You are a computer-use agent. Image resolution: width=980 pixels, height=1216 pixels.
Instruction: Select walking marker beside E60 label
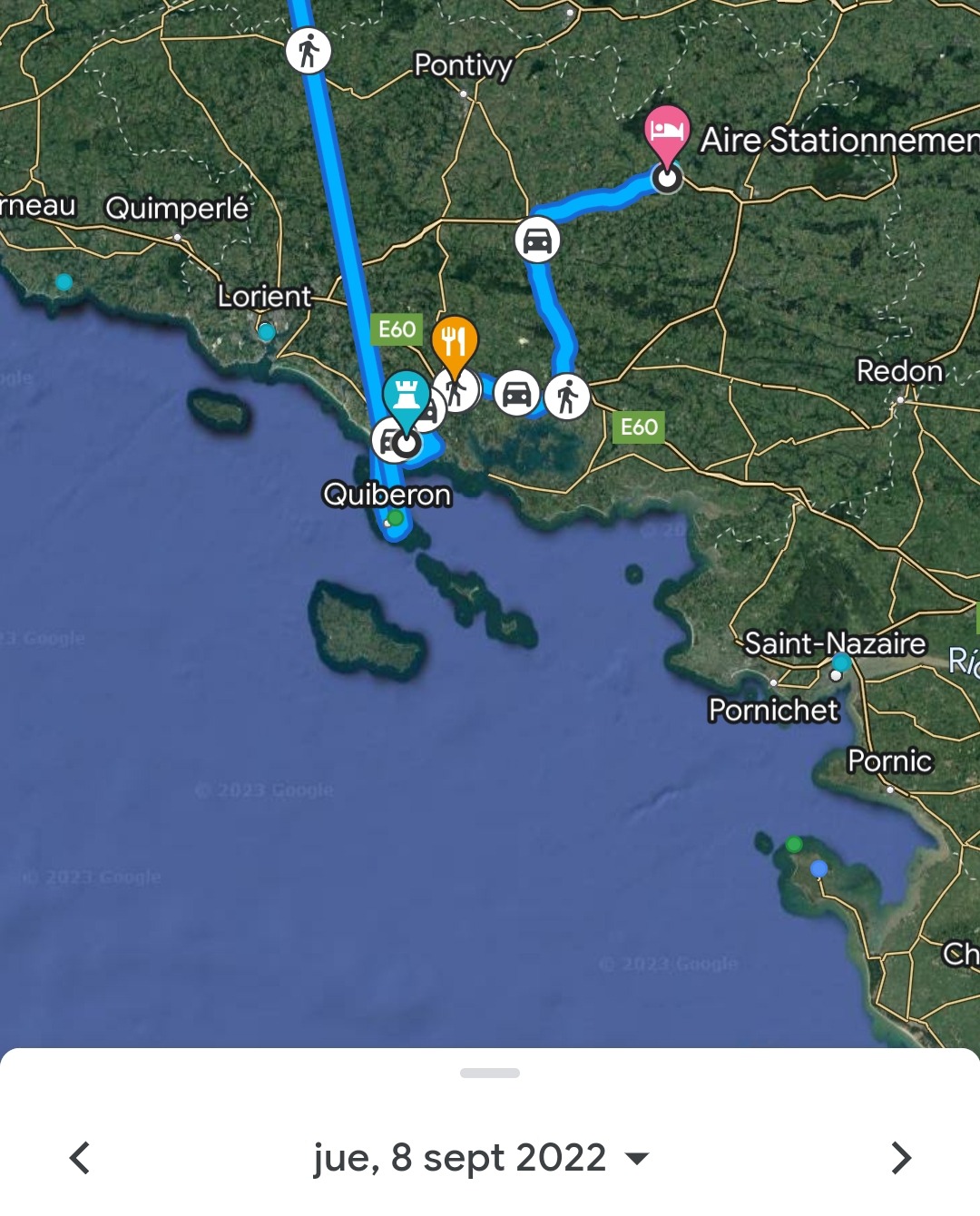pos(567,397)
